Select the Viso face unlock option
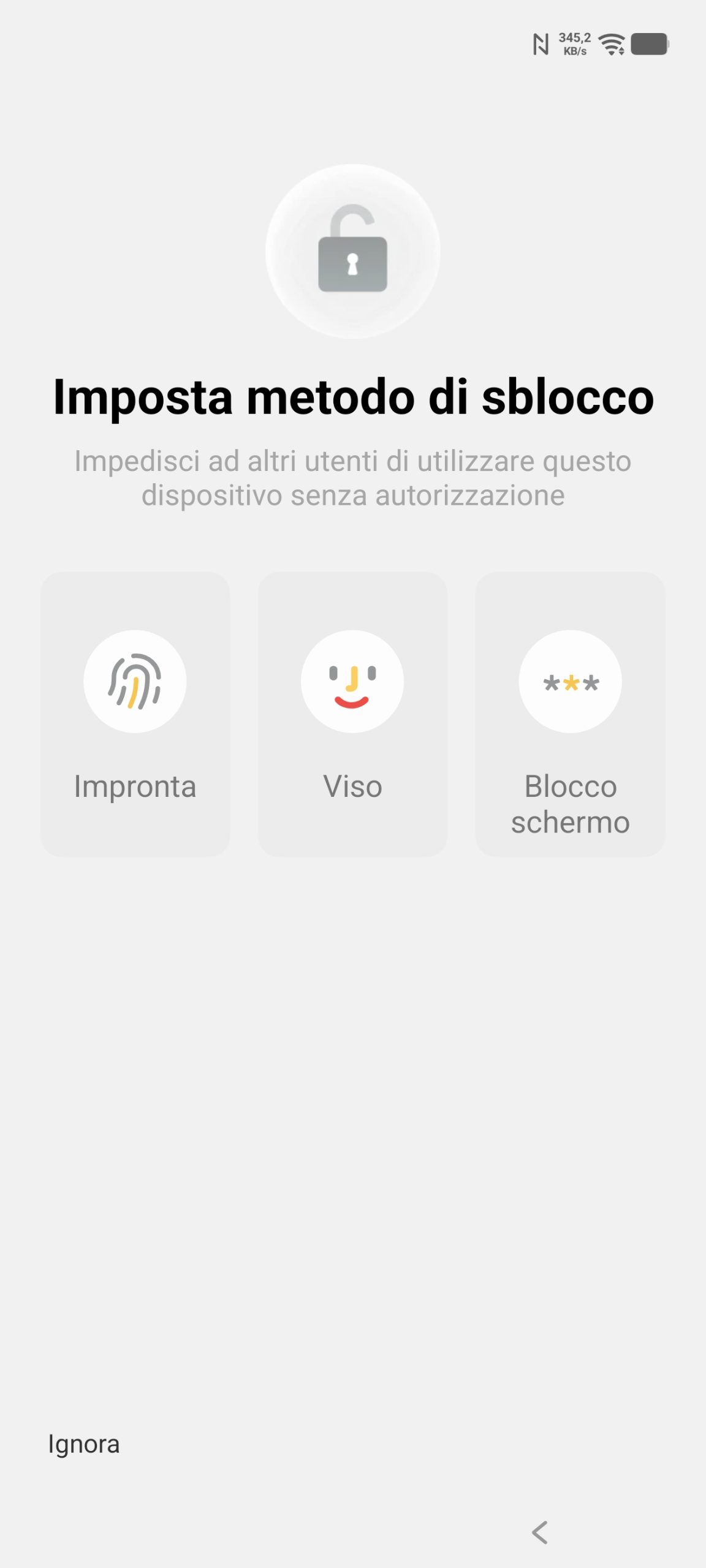This screenshot has height=1568, width=706. [352, 714]
